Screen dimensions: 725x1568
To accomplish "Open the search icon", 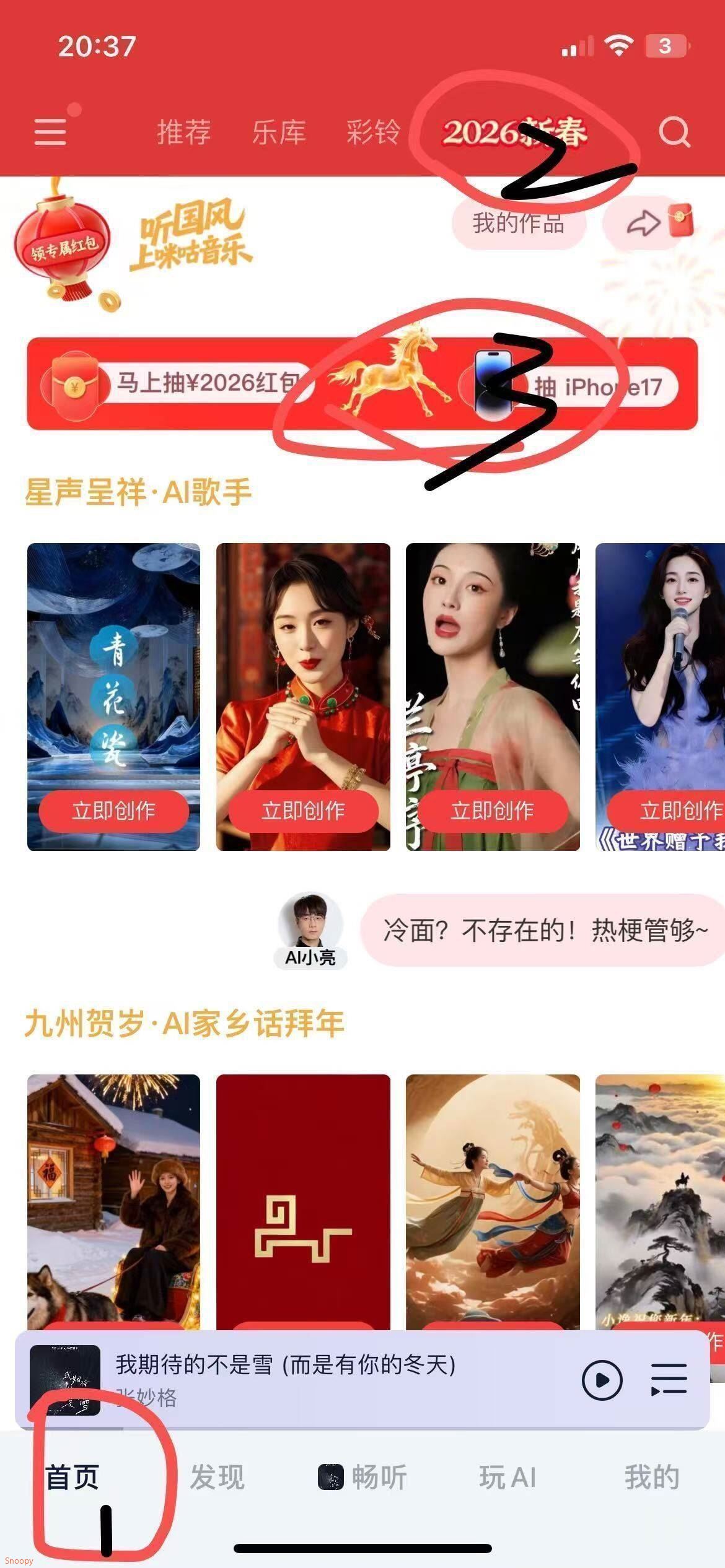I will pyautogui.click(x=674, y=132).
